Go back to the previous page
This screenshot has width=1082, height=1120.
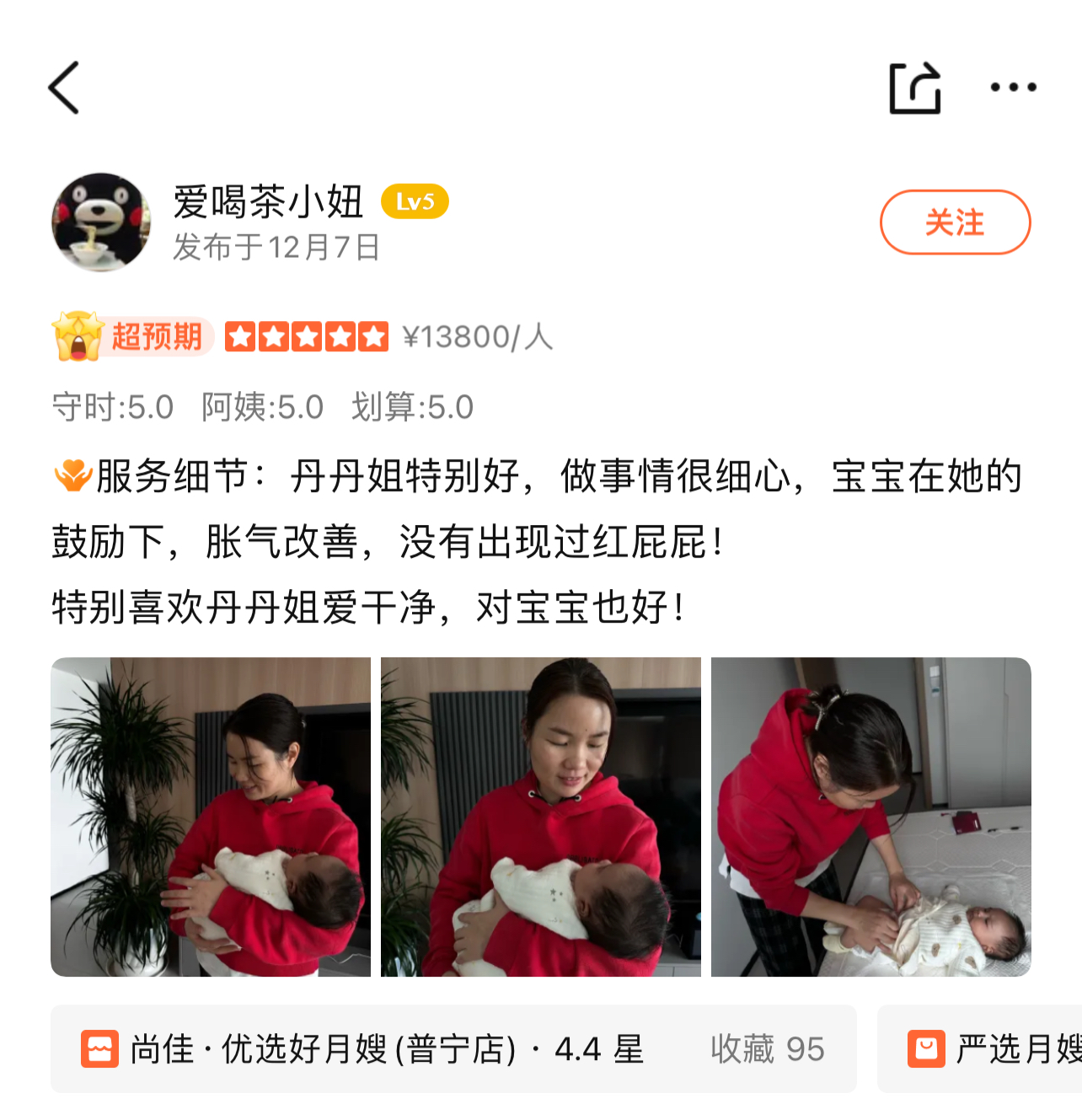click(64, 88)
